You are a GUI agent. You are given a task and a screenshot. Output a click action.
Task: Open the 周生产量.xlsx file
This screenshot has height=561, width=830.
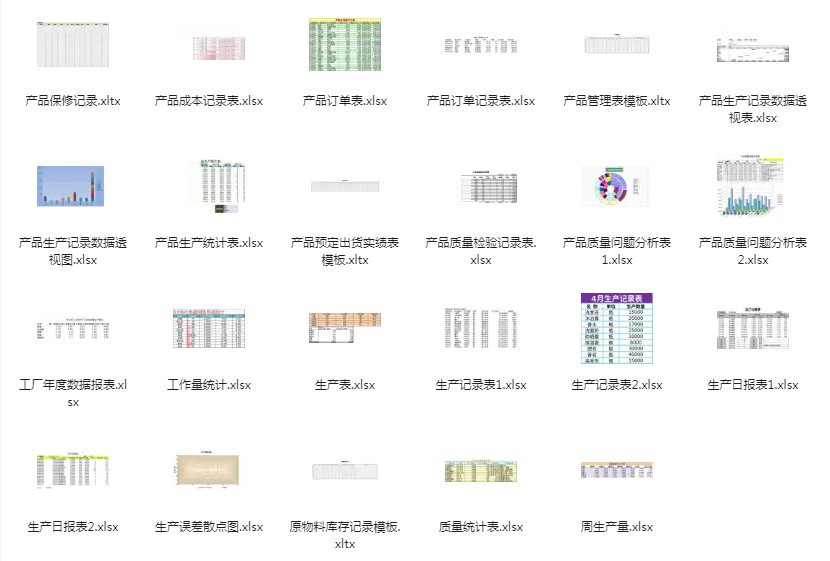pos(617,472)
